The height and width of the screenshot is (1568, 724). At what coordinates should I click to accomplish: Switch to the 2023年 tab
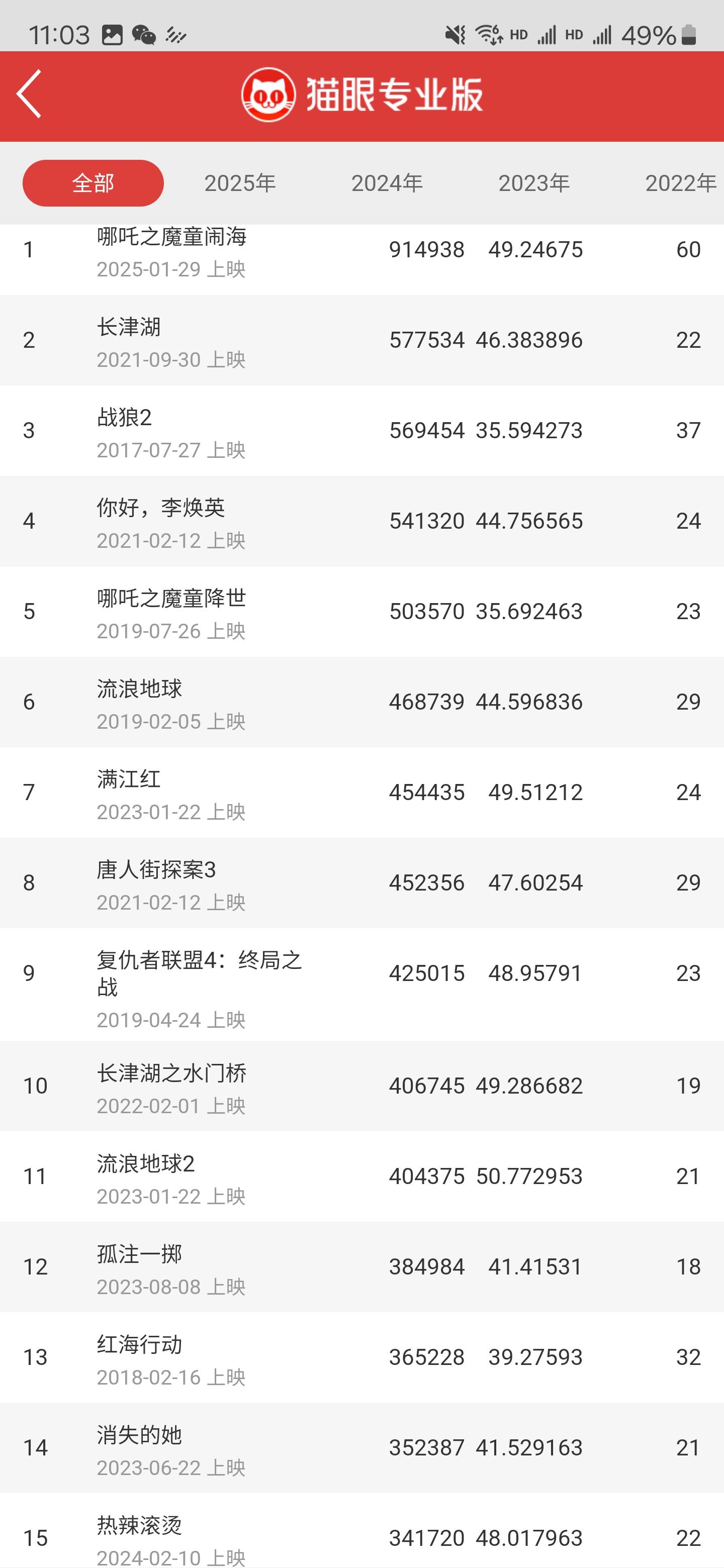534,183
